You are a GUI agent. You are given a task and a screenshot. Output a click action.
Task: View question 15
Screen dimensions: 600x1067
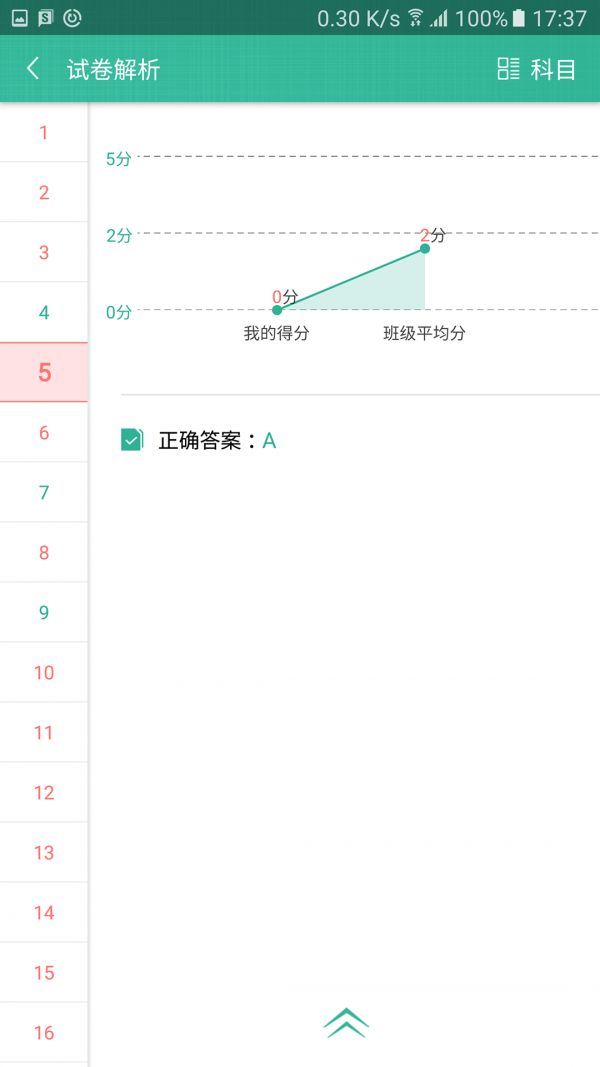click(x=44, y=973)
